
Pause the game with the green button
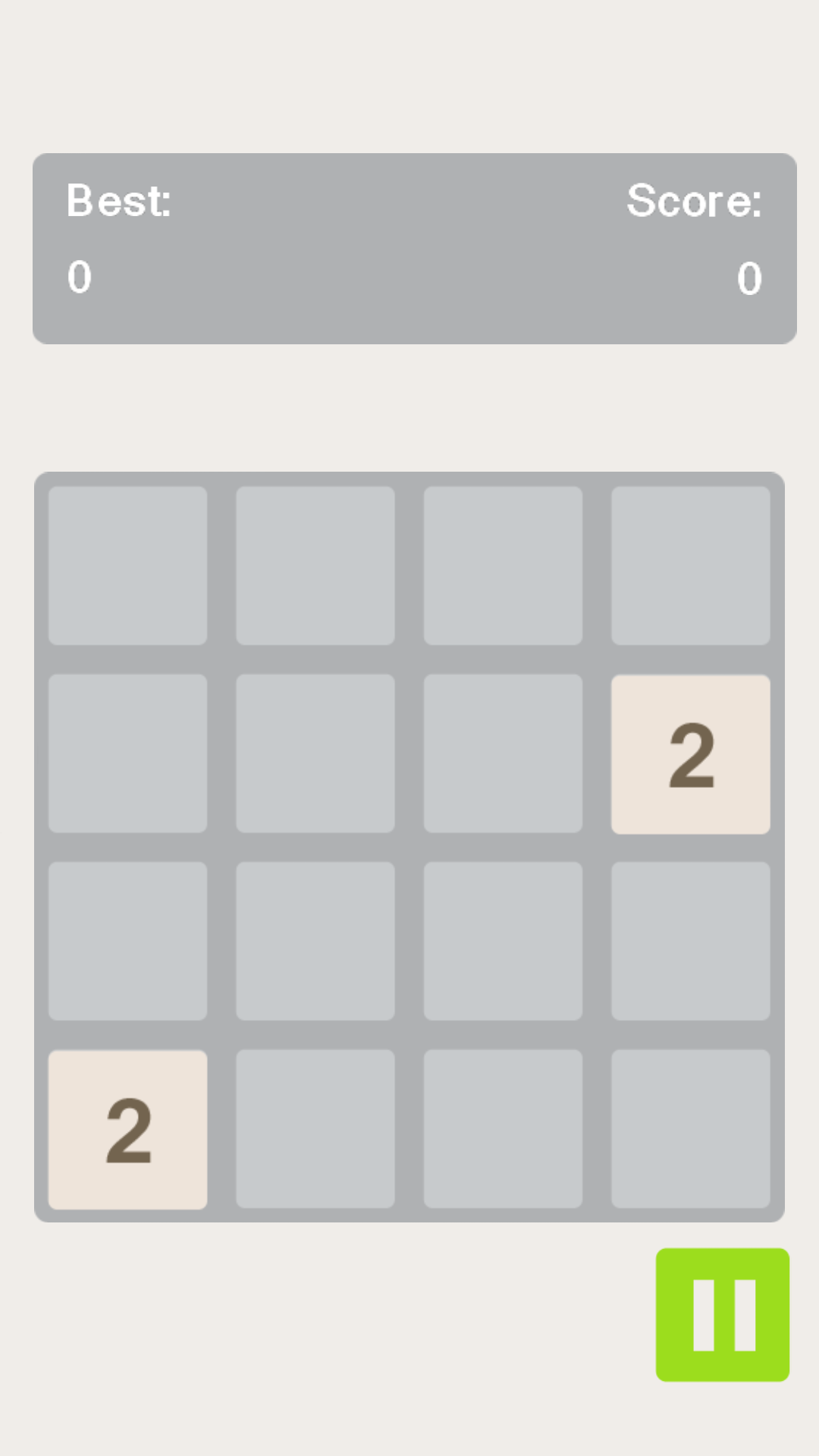coord(722,1314)
